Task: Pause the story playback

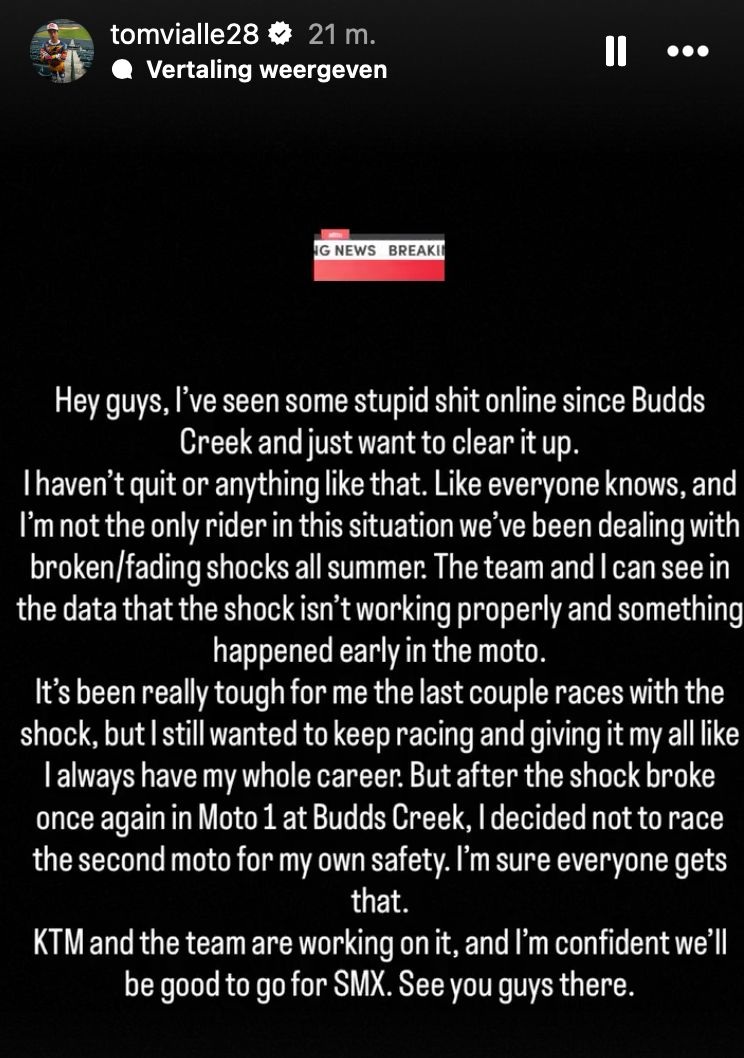Action: pyautogui.click(x=616, y=51)
